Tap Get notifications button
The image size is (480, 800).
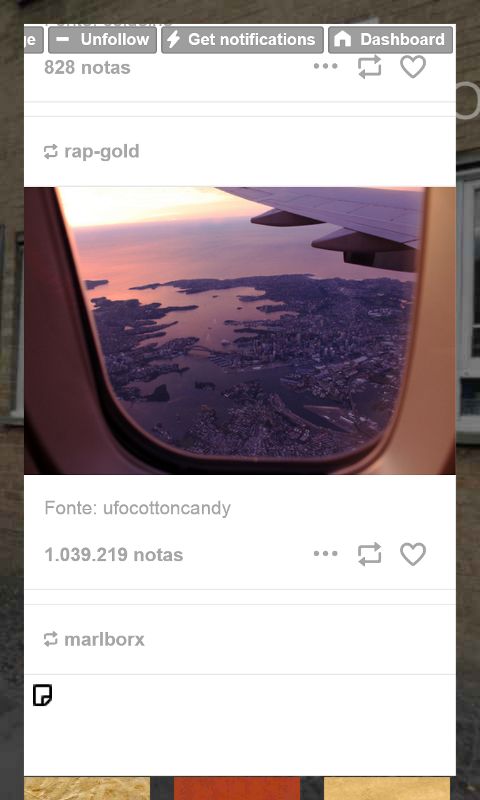(242, 40)
